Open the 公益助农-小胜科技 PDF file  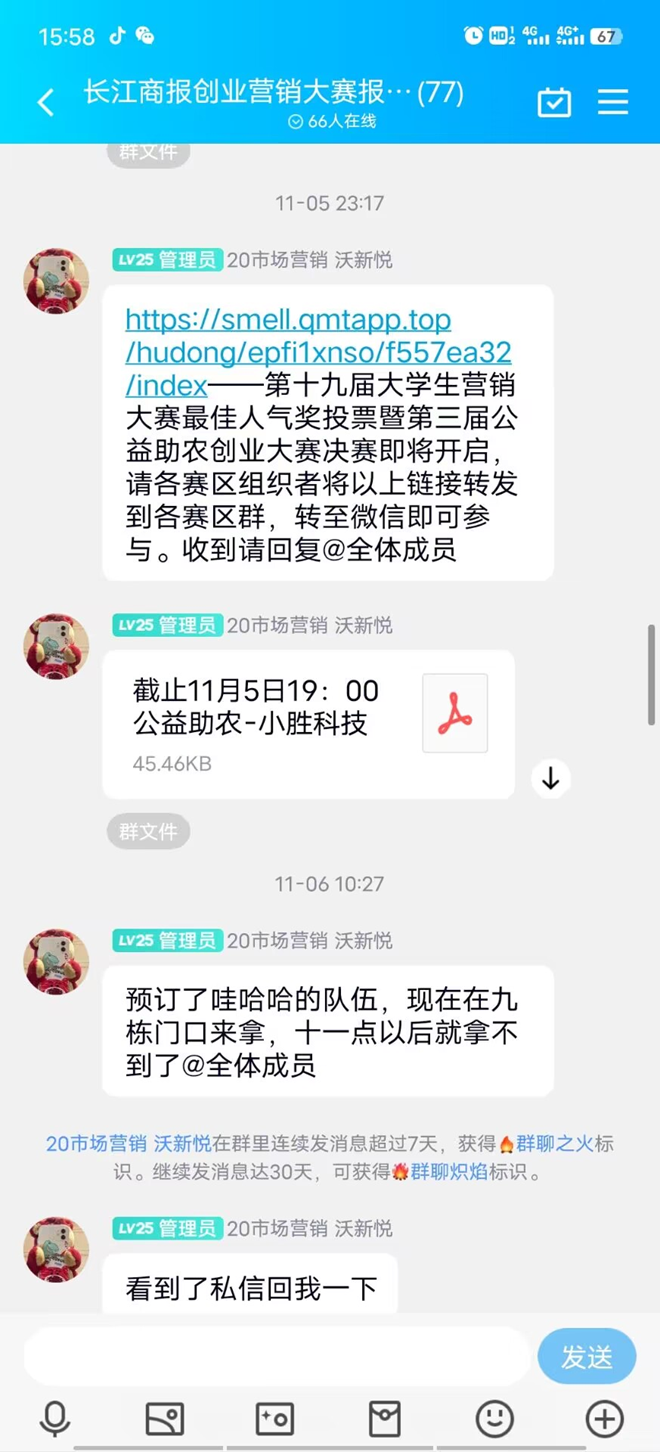pos(308,724)
